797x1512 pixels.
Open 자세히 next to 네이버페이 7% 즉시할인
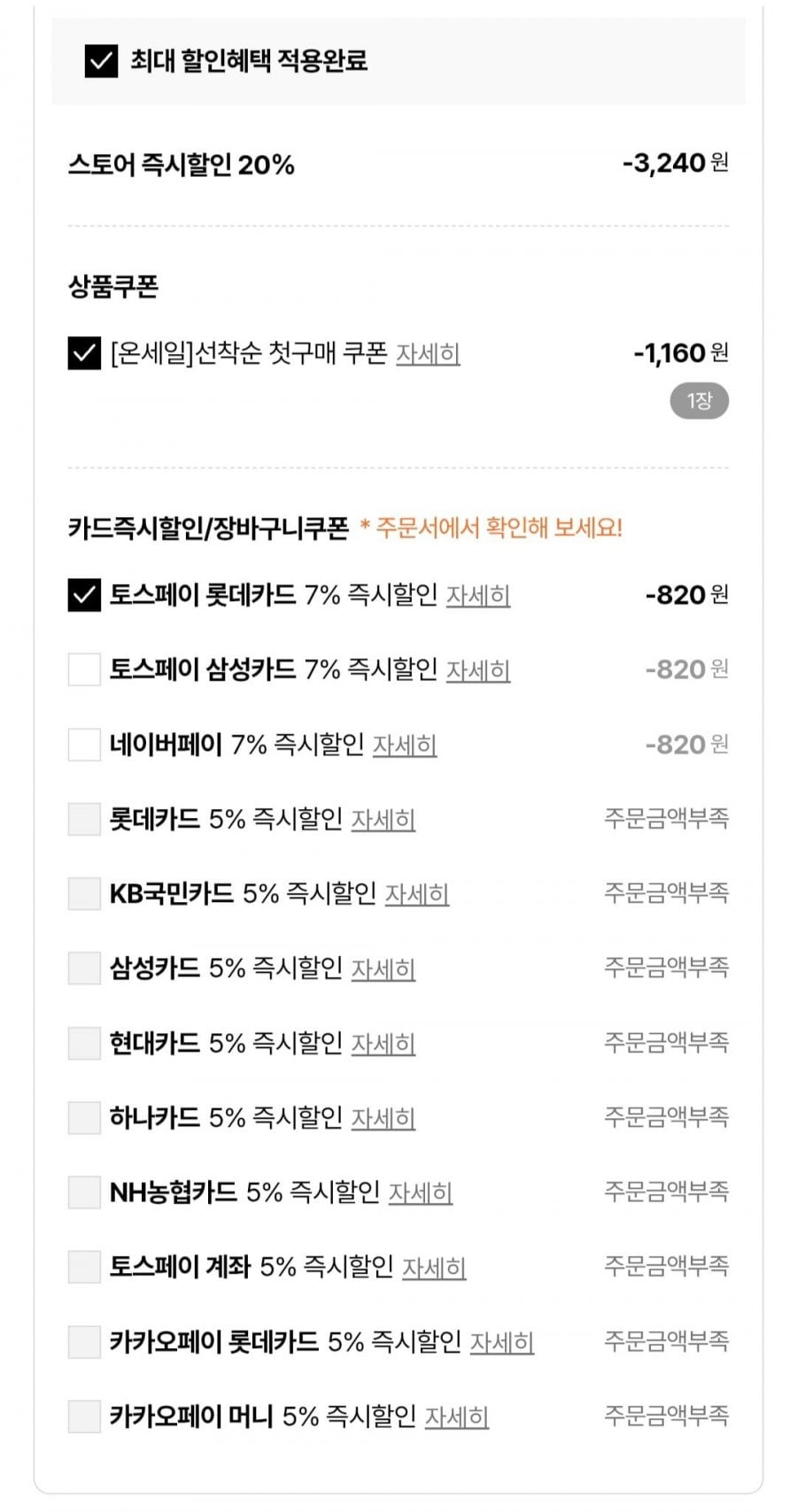pyautogui.click(x=405, y=745)
